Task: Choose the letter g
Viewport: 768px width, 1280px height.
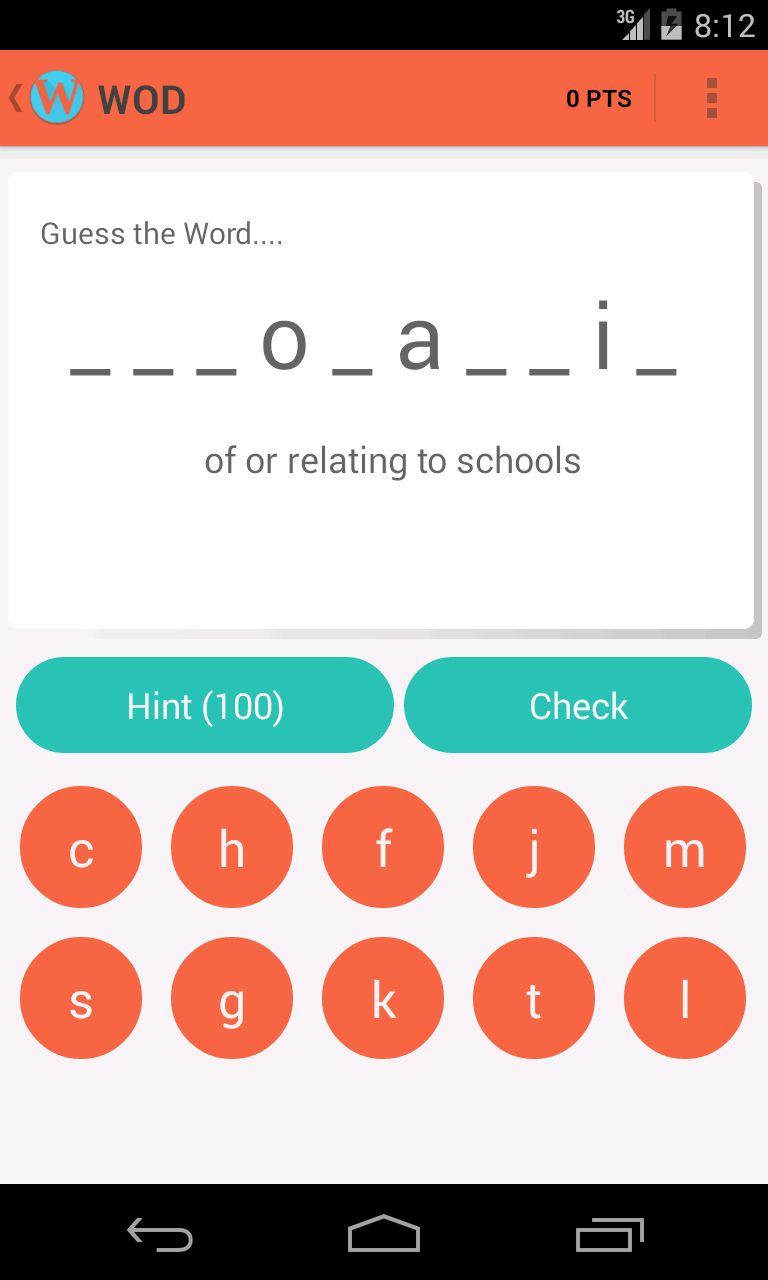Action: coord(232,998)
